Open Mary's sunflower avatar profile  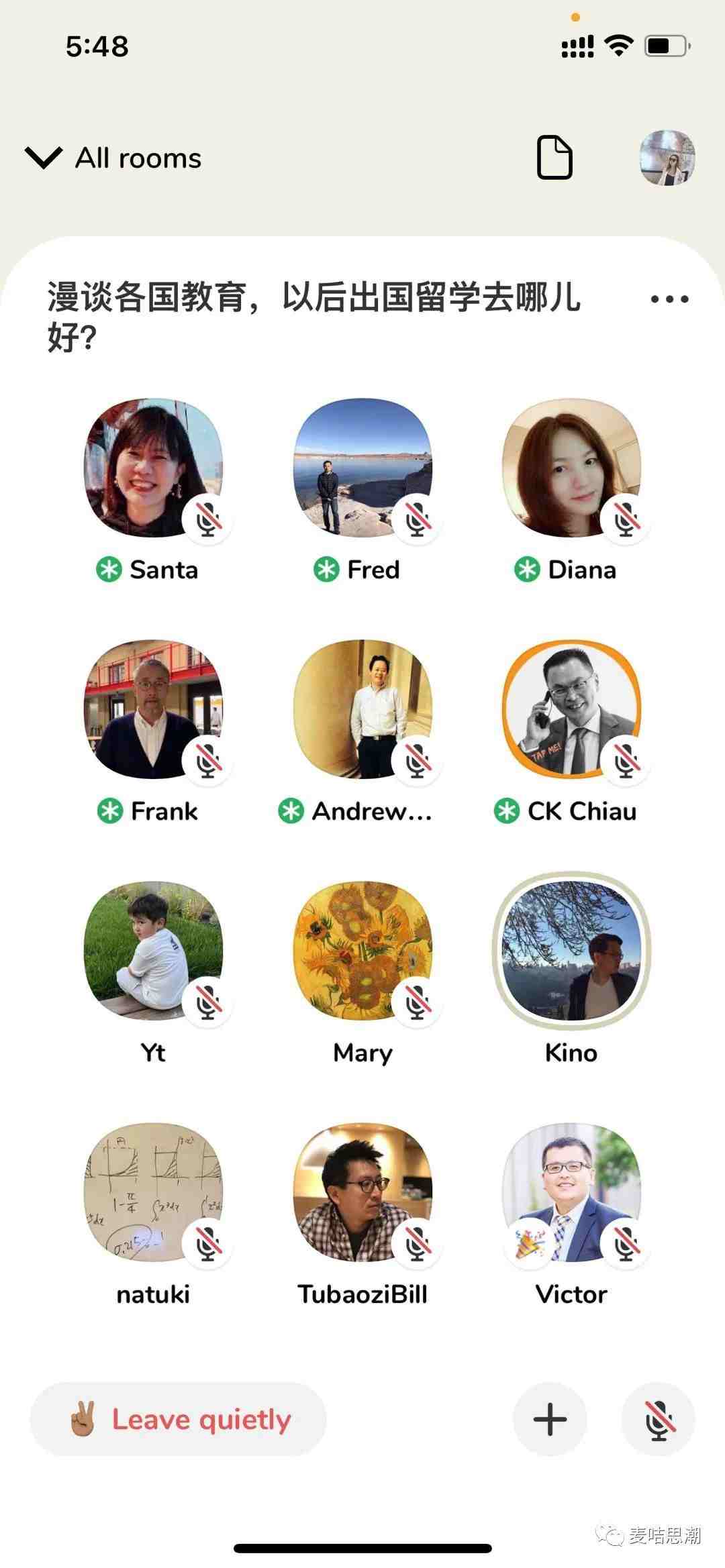click(362, 951)
